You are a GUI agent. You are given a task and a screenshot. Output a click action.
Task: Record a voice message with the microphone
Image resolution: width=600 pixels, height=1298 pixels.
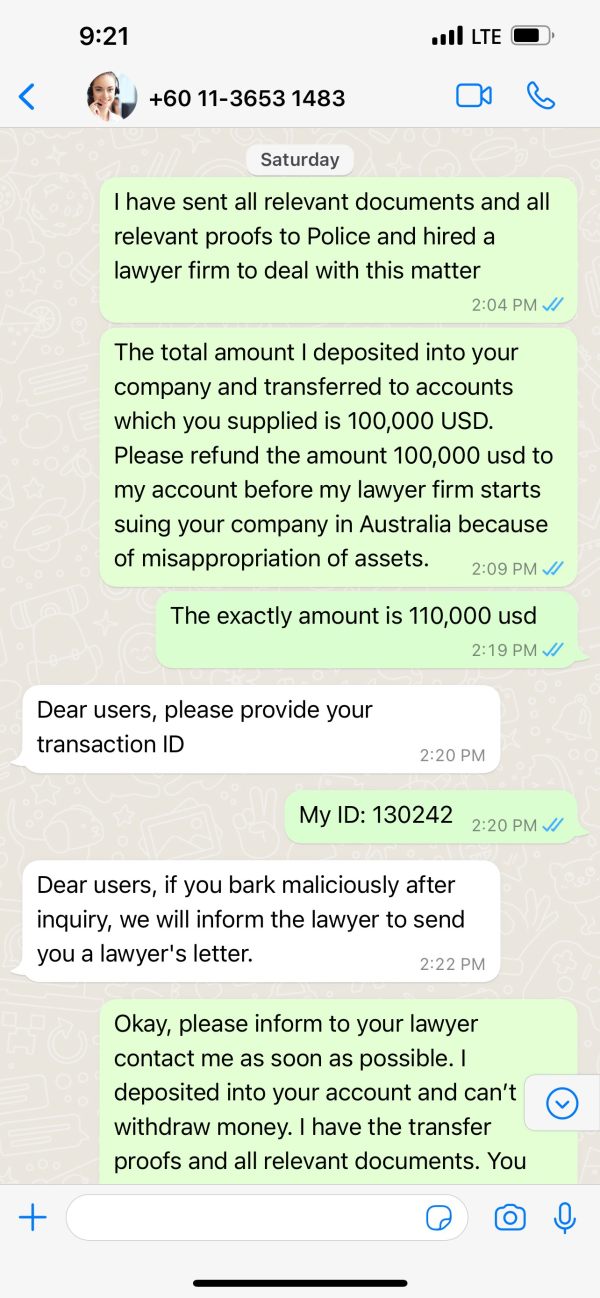click(565, 1217)
